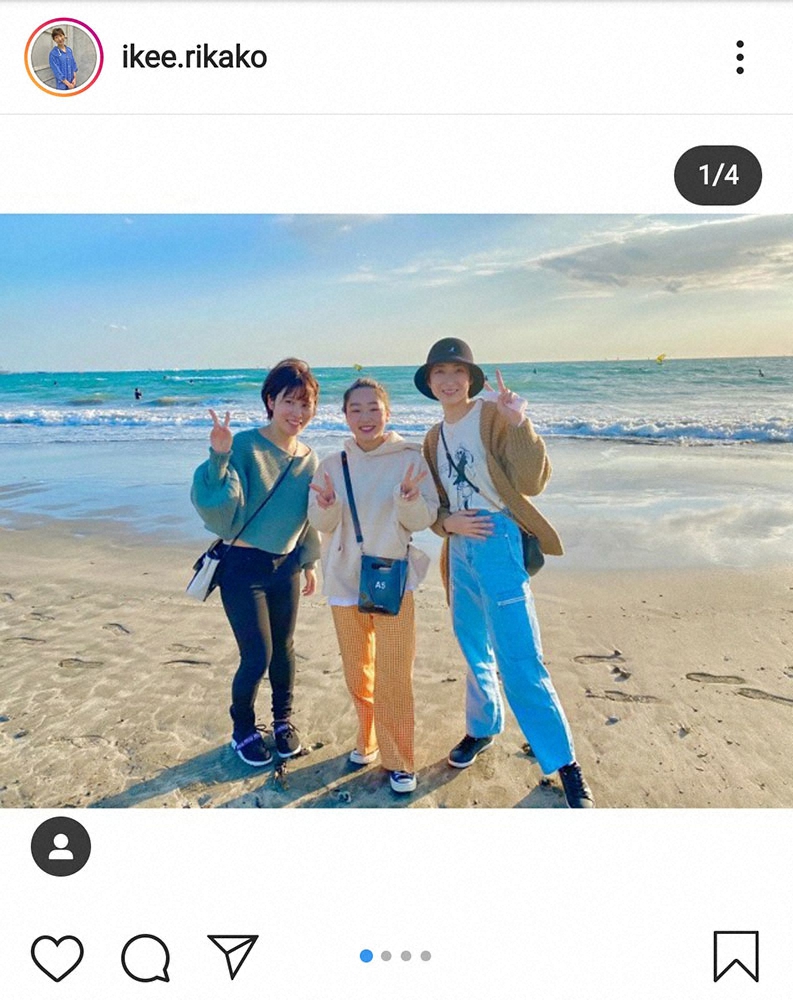Show people tagged in this photo

pos(61,847)
